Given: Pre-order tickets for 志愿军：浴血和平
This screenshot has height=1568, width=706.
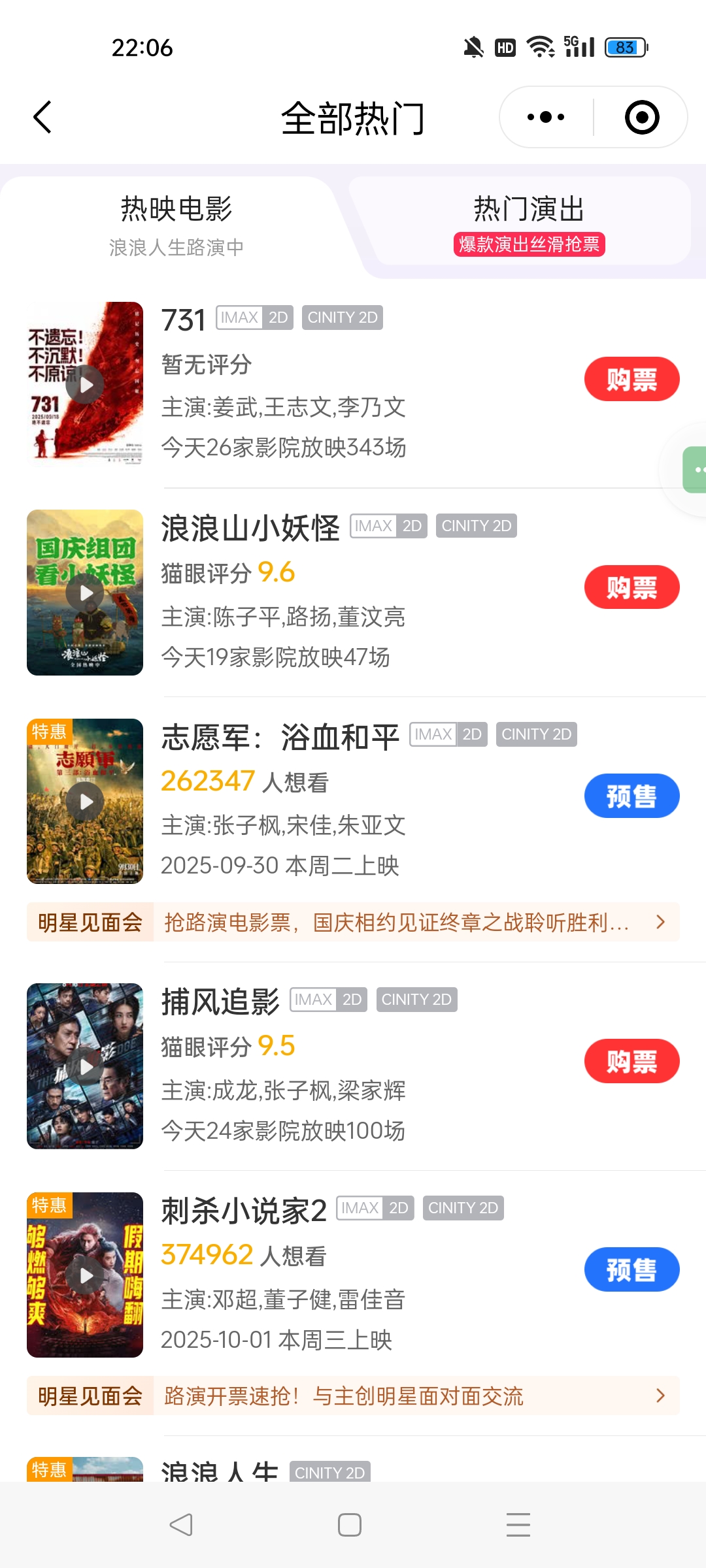Looking at the screenshot, I should point(631,796).
